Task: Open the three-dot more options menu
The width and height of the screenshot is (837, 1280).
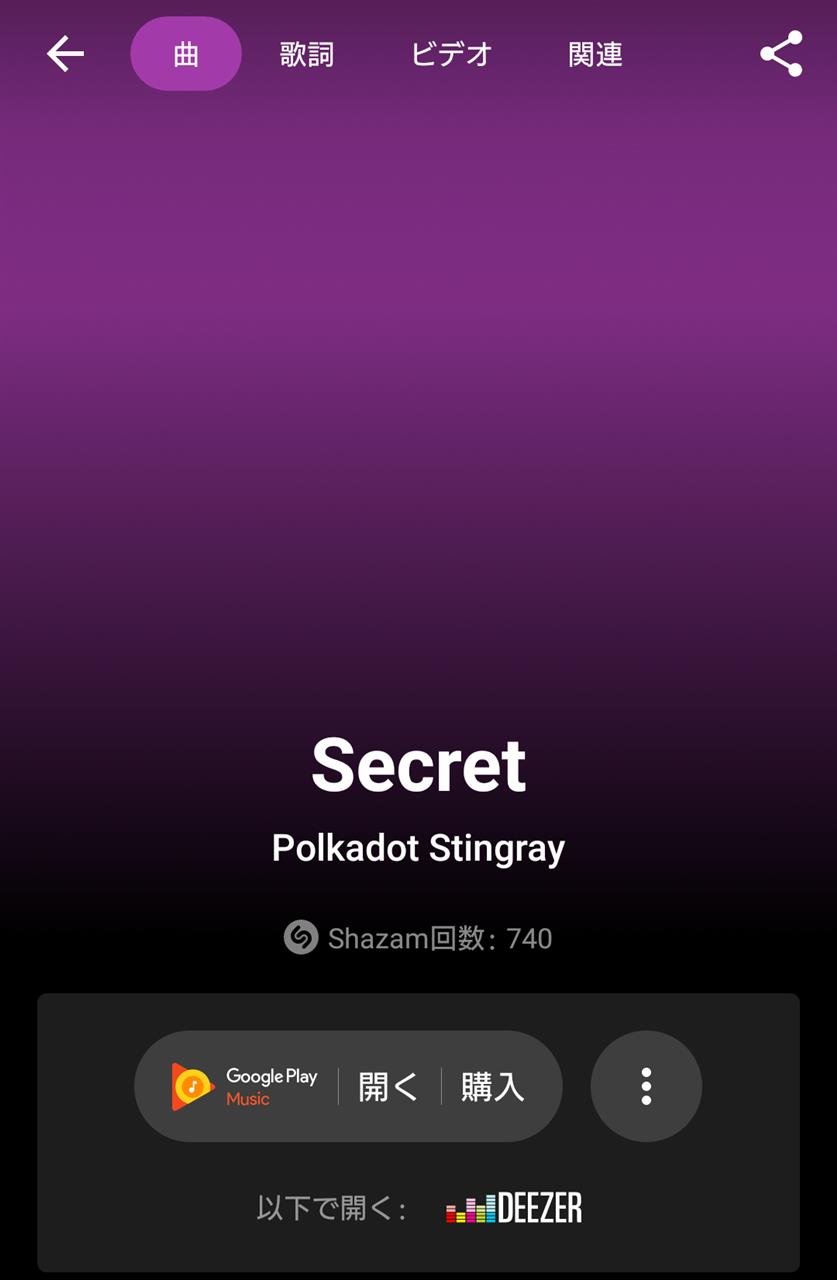Action: [x=646, y=1086]
